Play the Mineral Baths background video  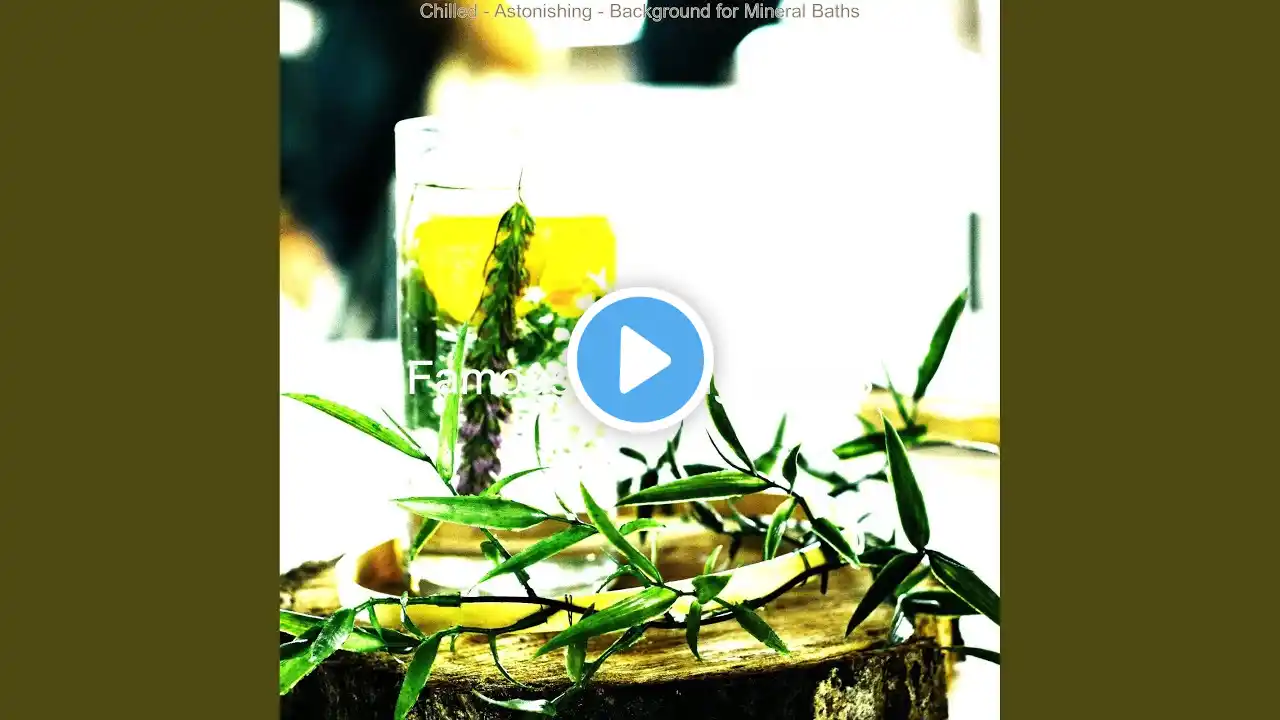click(x=640, y=360)
